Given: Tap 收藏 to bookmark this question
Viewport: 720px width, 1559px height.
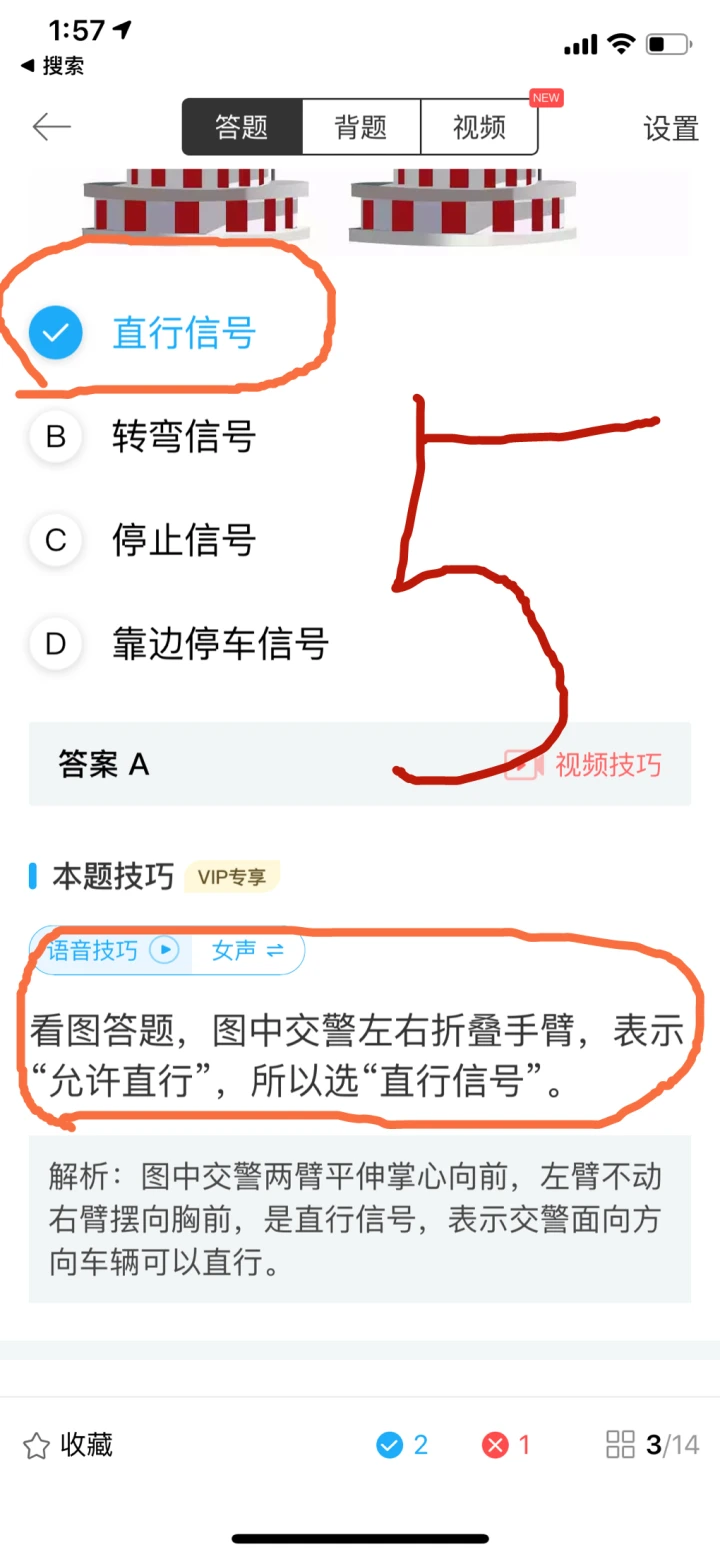Looking at the screenshot, I should 68,1445.
